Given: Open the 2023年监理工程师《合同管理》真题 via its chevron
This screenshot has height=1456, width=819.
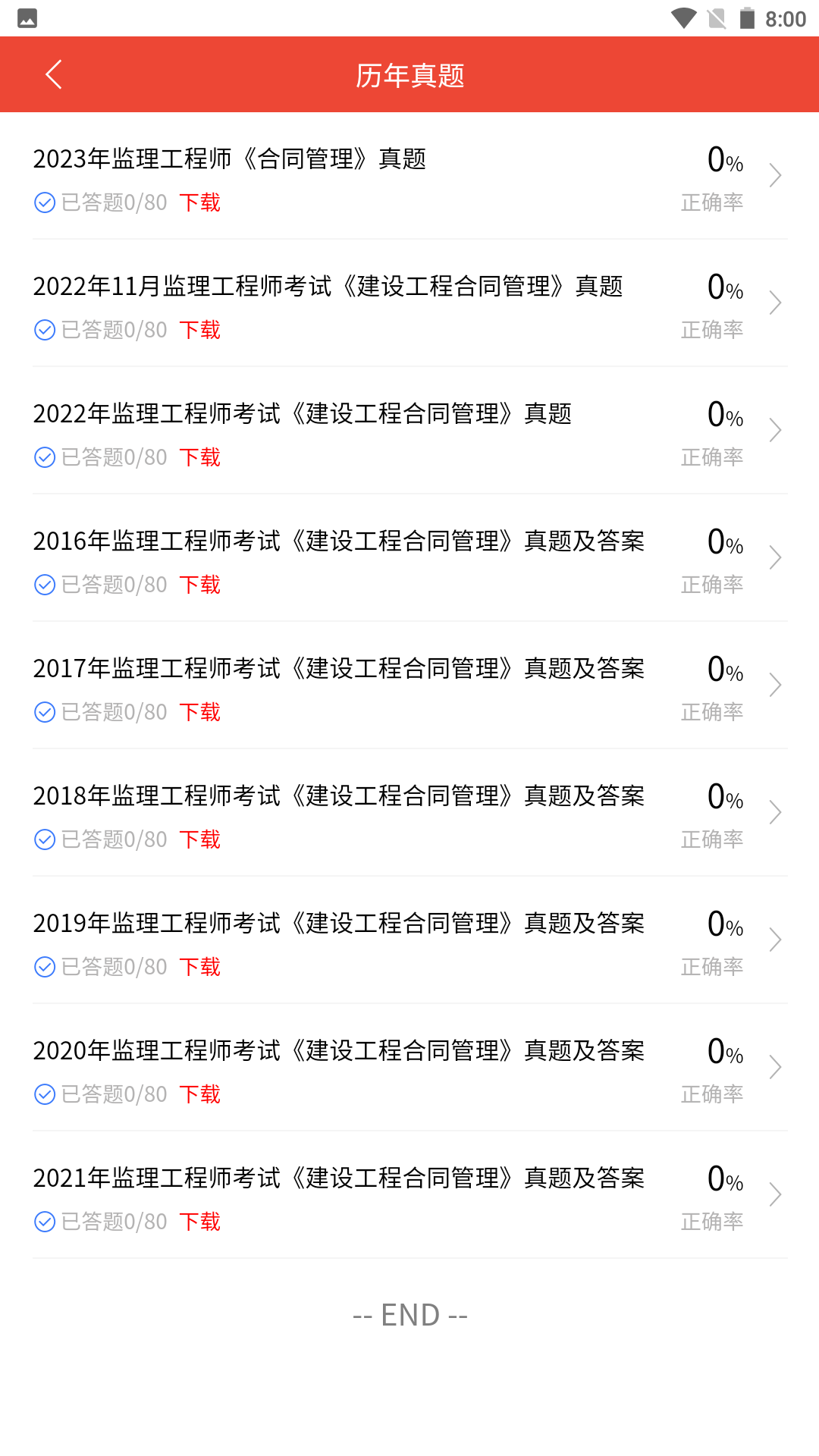Looking at the screenshot, I should 775,175.
